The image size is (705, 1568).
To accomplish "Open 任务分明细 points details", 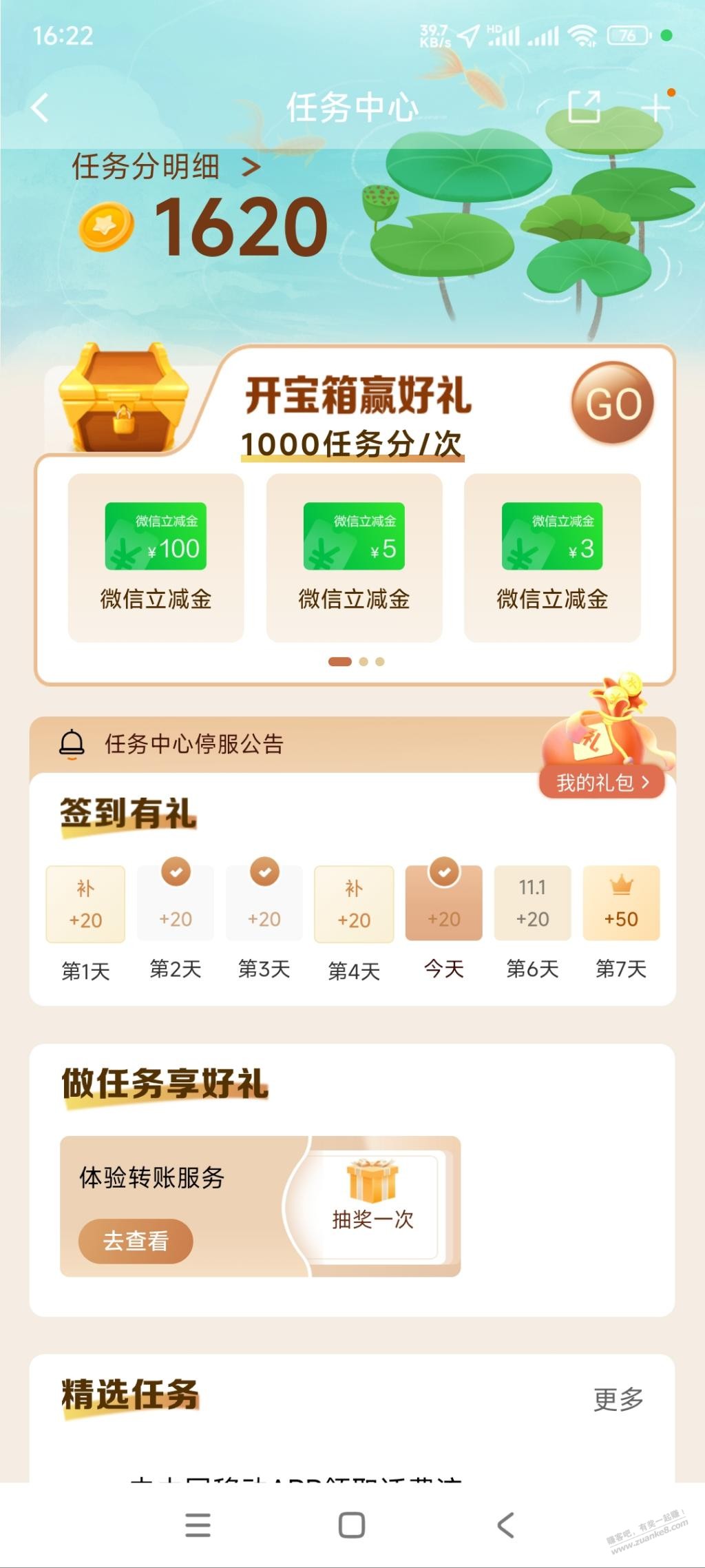I will pyautogui.click(x=165, y=167).
